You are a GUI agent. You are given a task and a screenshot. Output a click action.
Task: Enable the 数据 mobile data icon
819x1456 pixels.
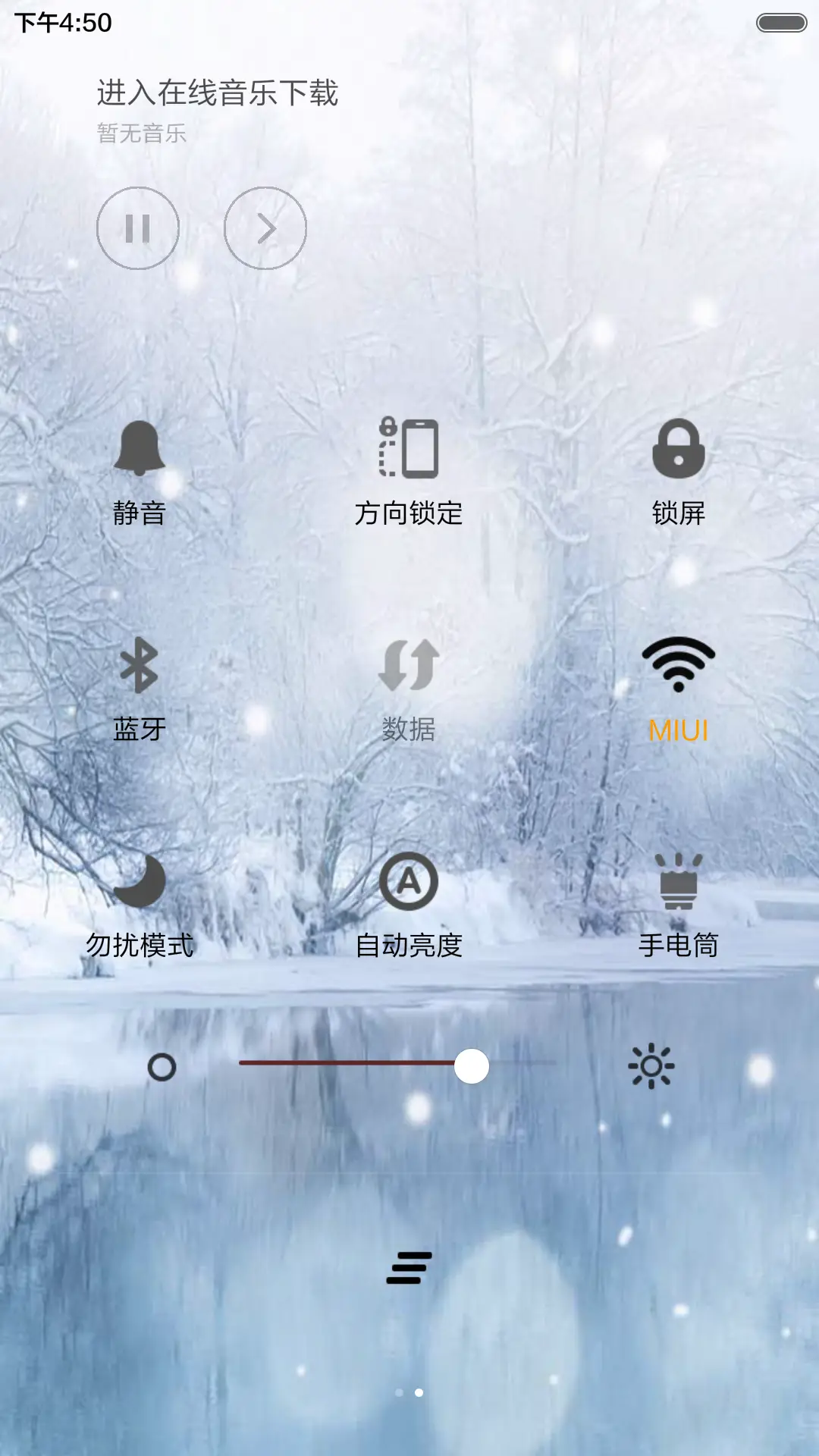[409, 667]
